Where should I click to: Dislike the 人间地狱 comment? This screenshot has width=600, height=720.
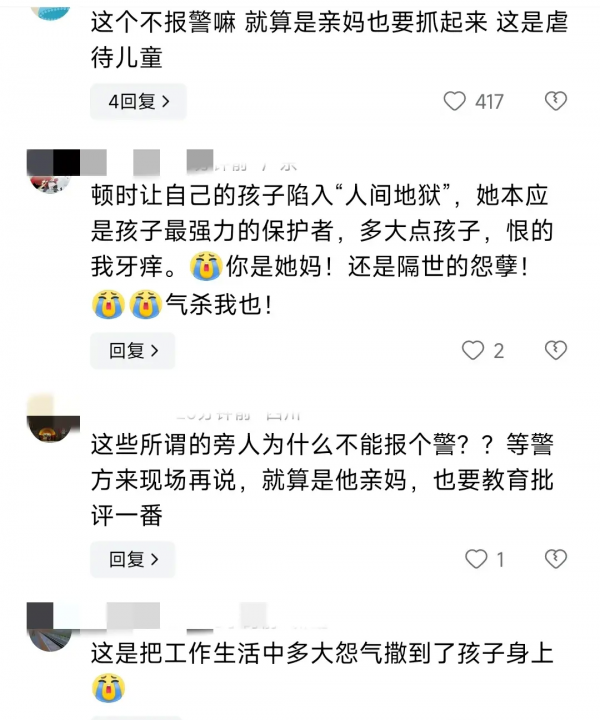[x=555, y=350]
